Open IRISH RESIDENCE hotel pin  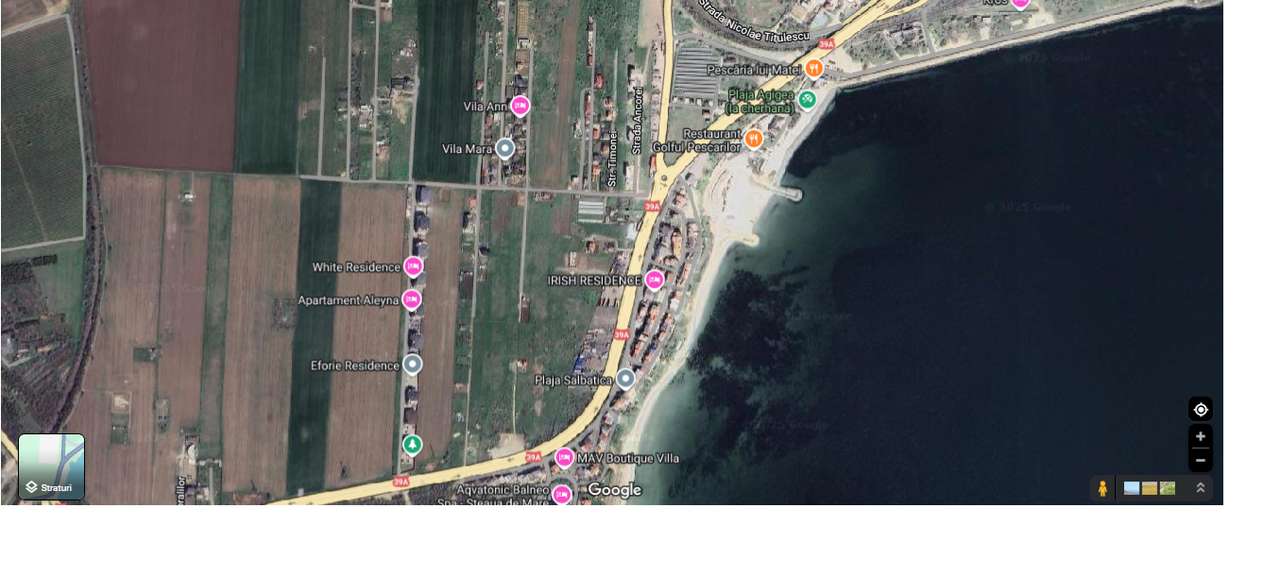pyautogui.click(x=654, y=280)
